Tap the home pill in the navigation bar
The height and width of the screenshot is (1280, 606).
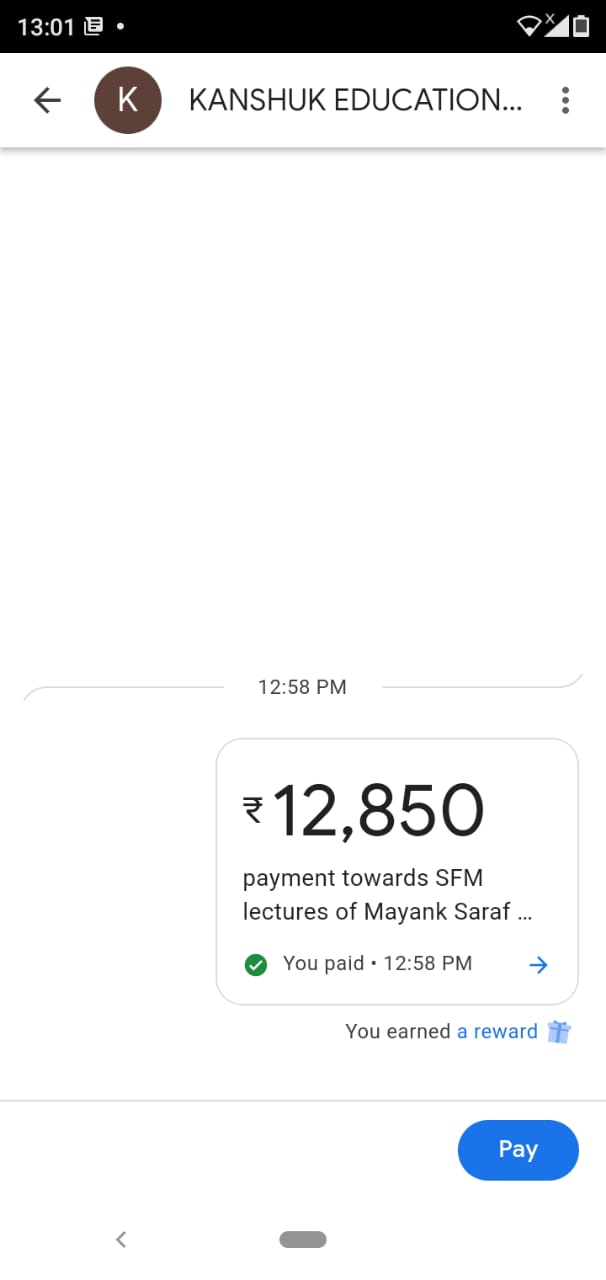coord(303,1240)
